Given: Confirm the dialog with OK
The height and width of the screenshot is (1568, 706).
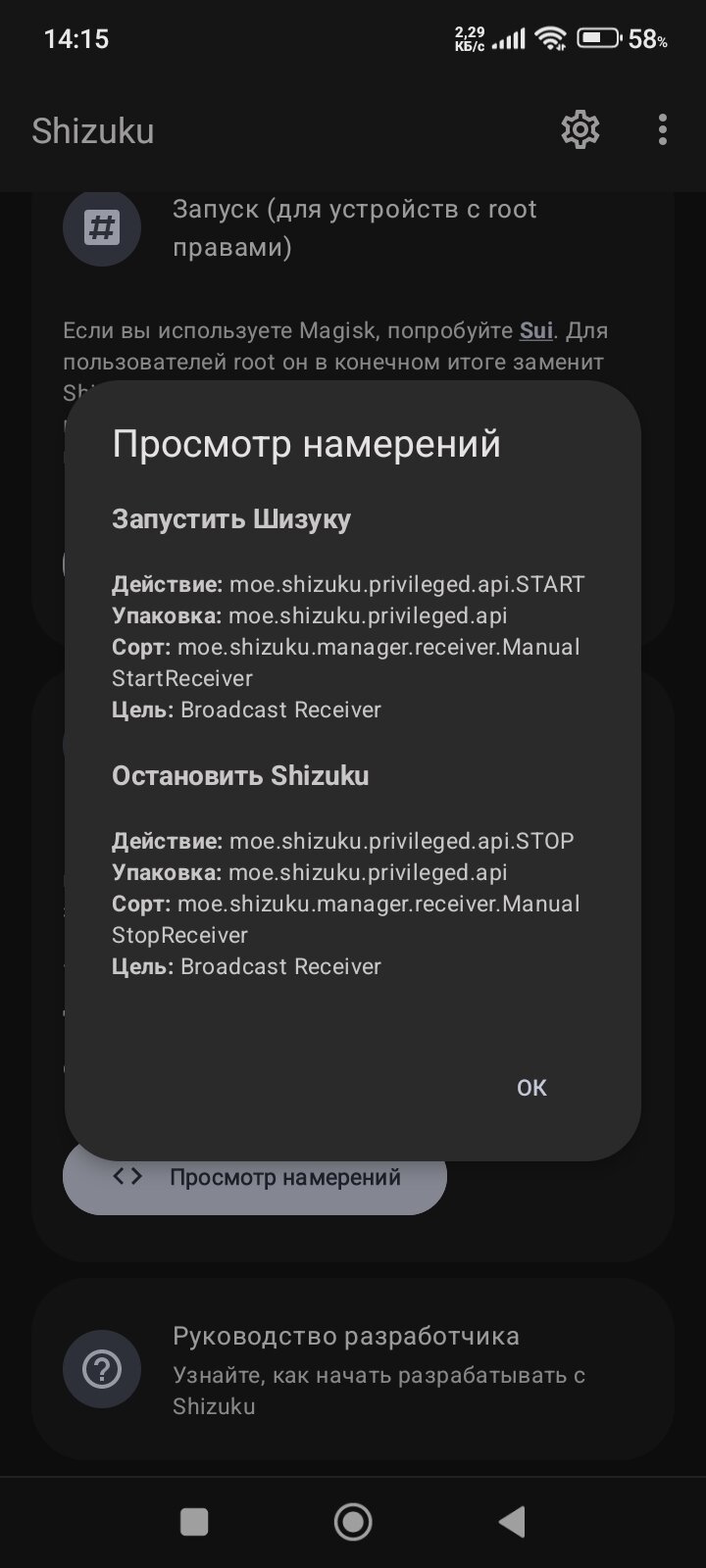Looking at the screenshot, I should coord(531,1088).
